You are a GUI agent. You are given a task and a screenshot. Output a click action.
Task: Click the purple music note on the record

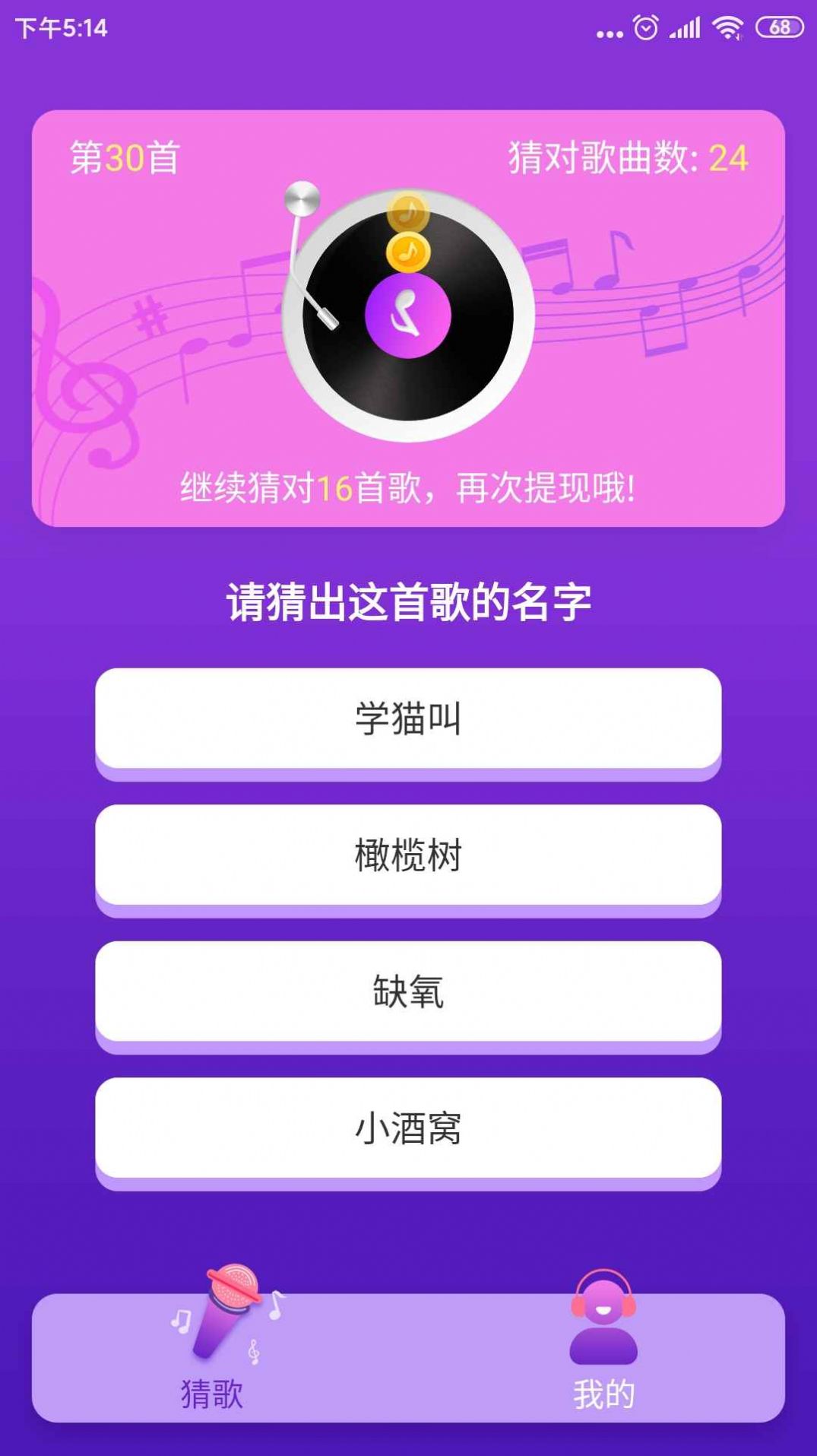click(x=407, y=313)
